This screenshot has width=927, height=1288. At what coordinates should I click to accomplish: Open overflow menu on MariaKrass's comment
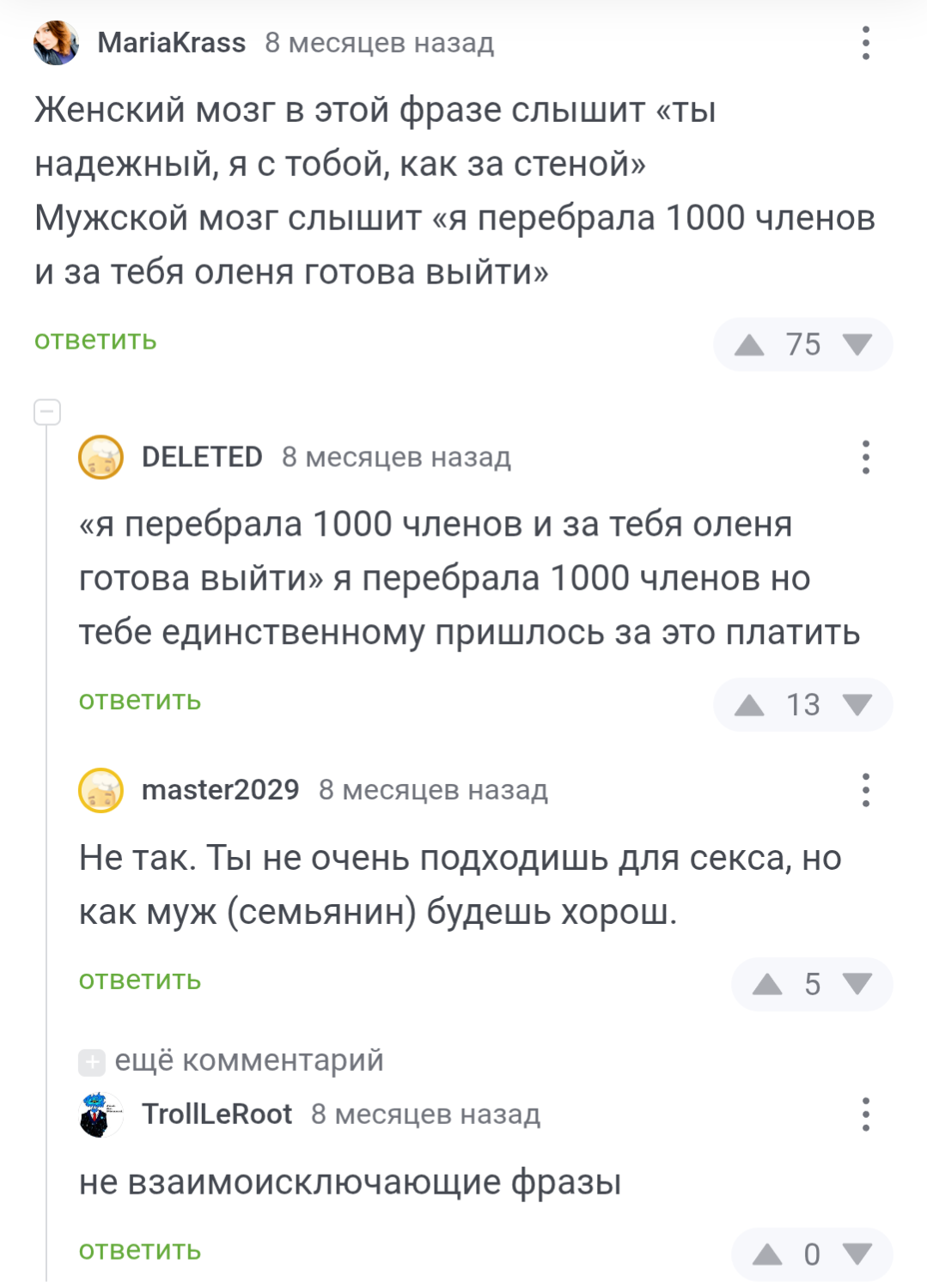[x=865, y=43]
